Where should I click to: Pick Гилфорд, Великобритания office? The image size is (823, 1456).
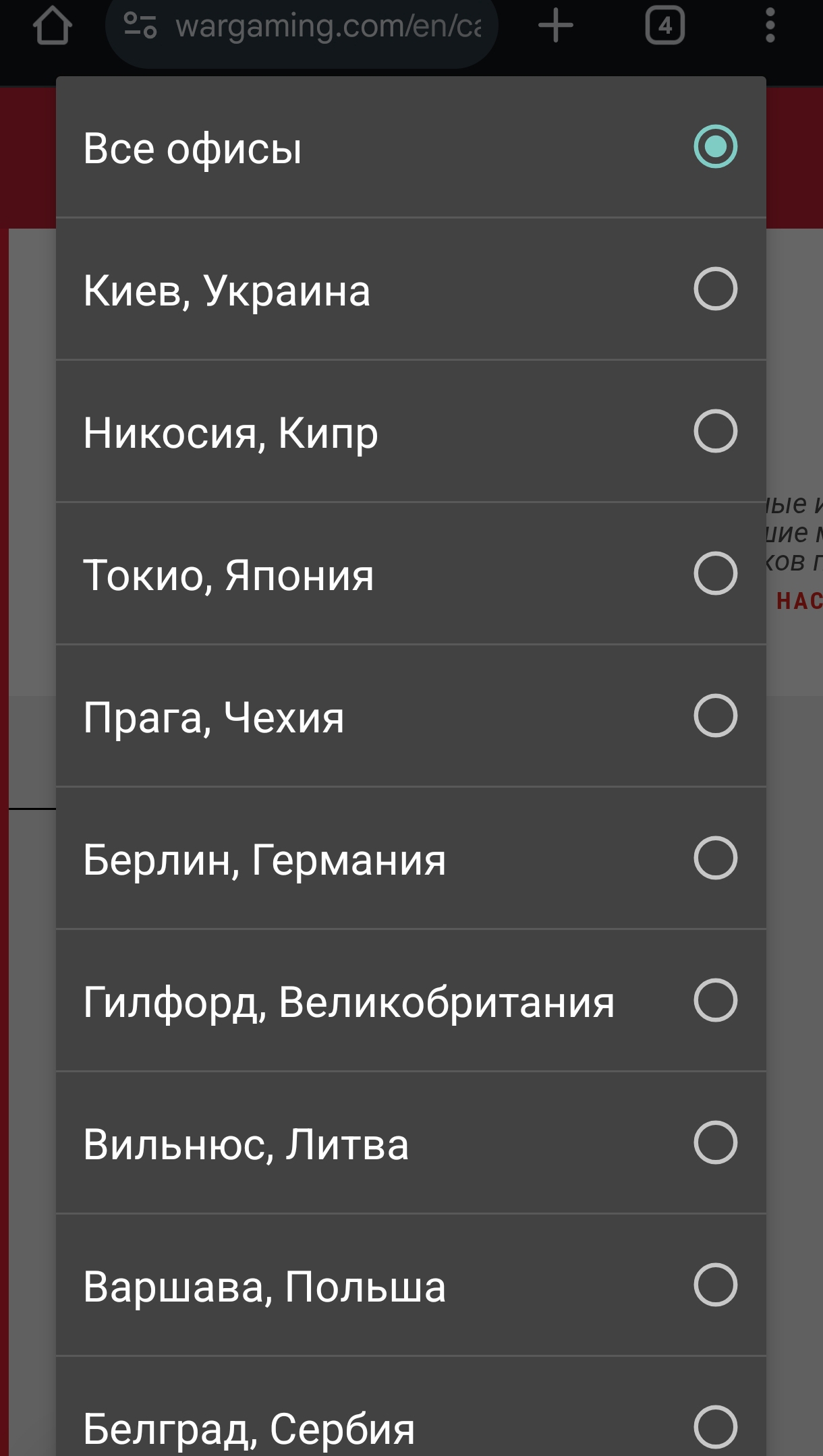[410, 1001]
